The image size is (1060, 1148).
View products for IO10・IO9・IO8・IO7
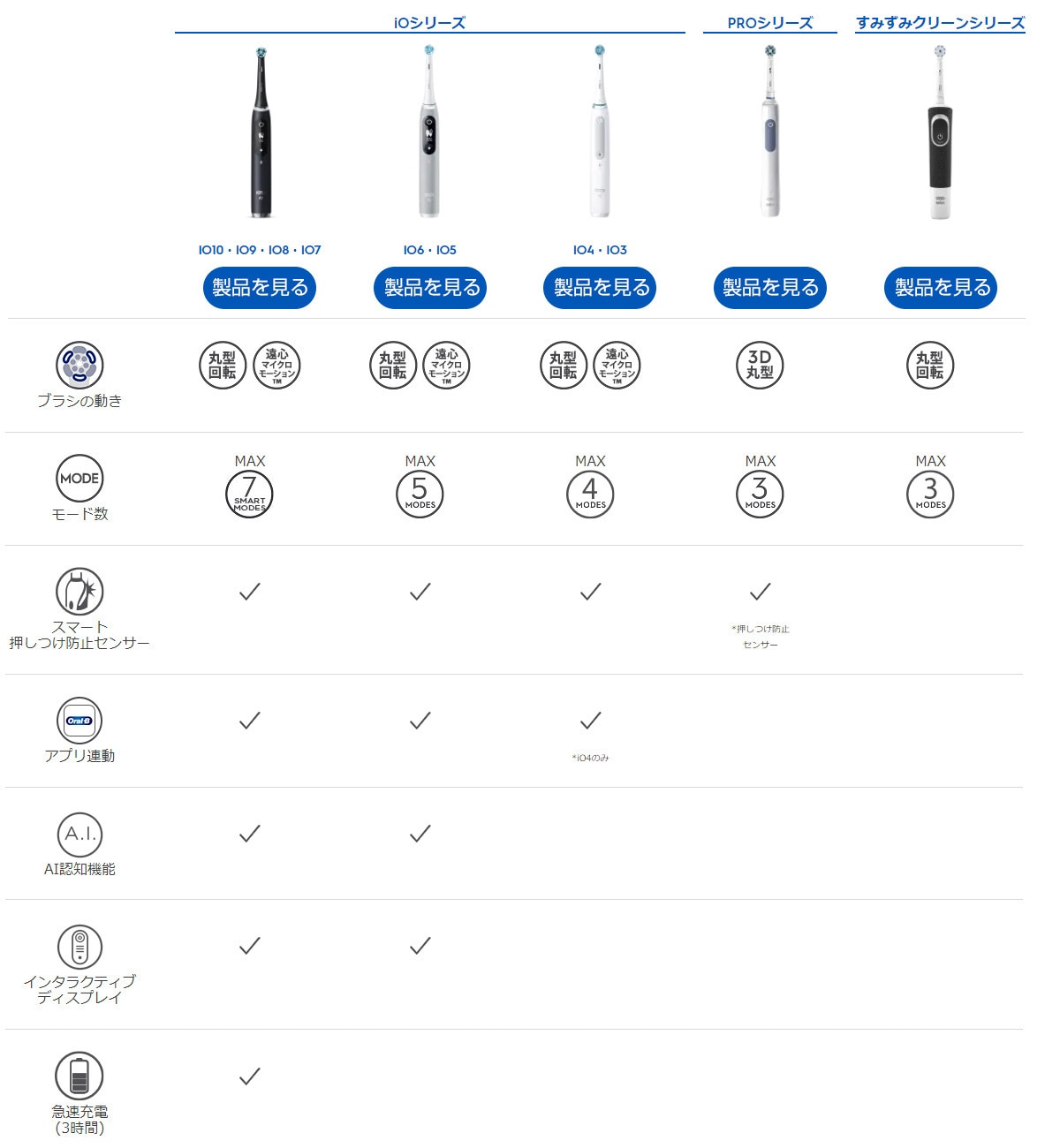pyautogui.click(x=260, y=288)
